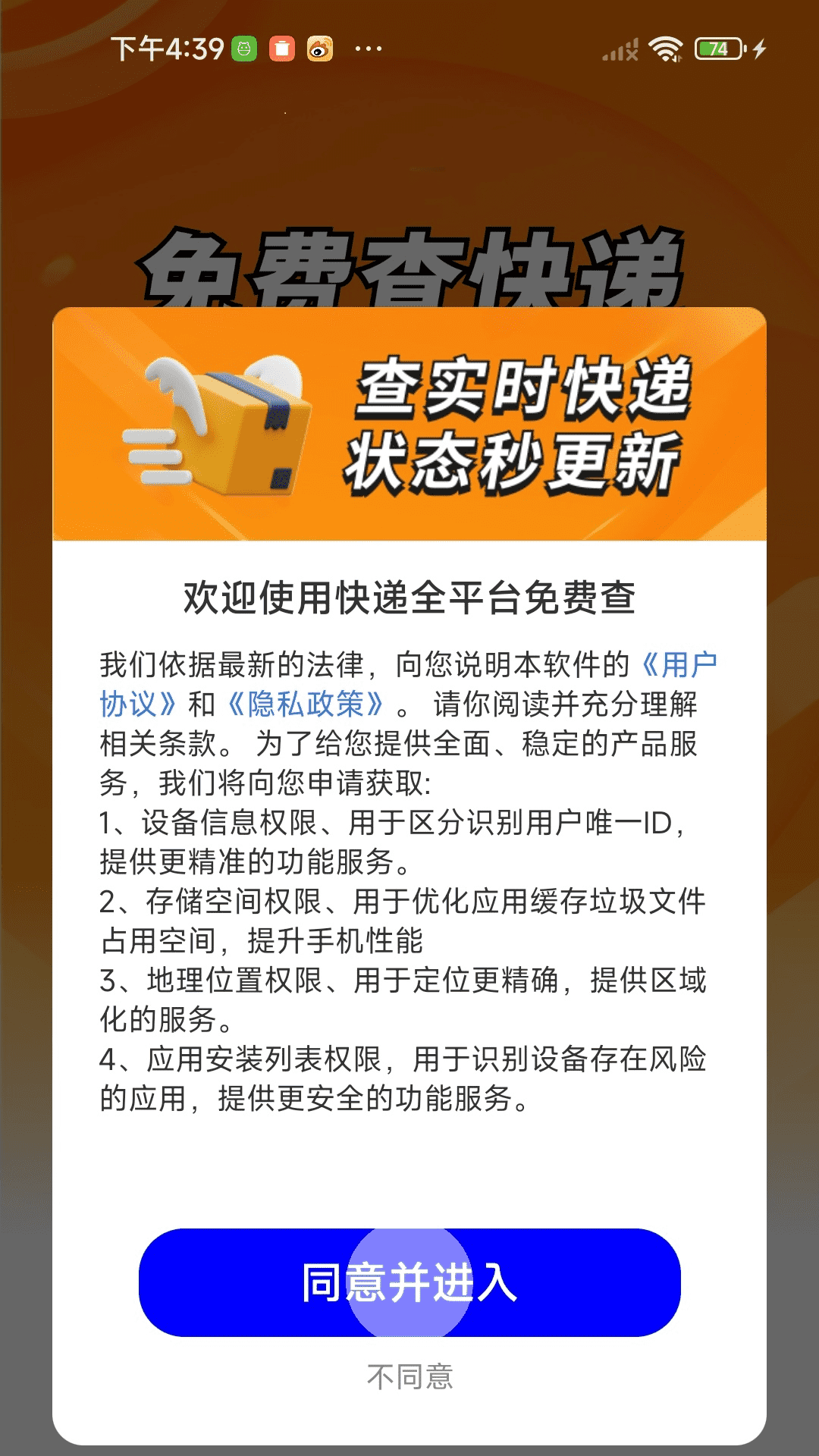
Task: Read the 《隐私政策》 link
Action: (x=306, y=704)
